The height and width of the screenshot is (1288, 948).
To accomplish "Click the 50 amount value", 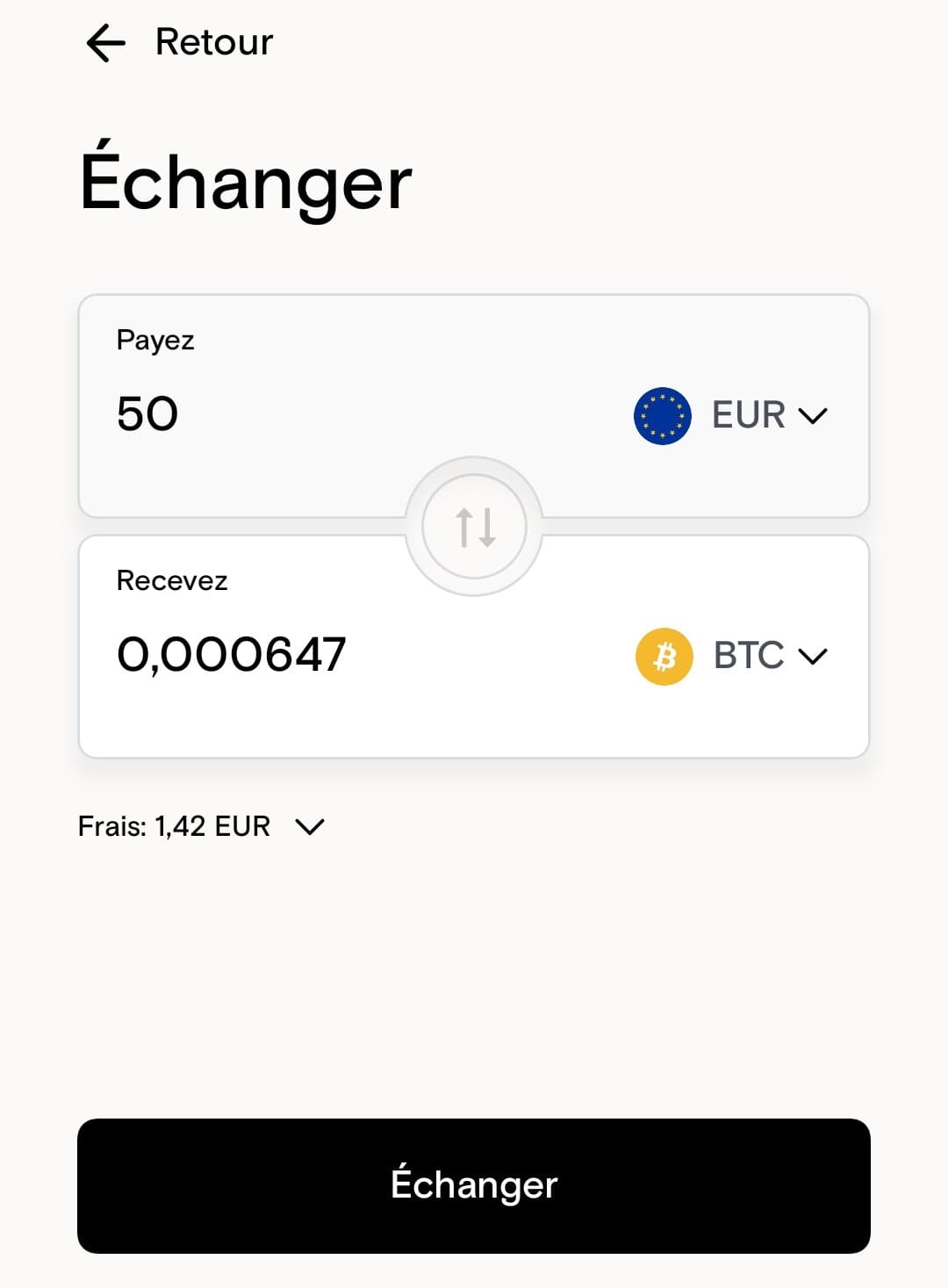I will click(x=147, y=414).
